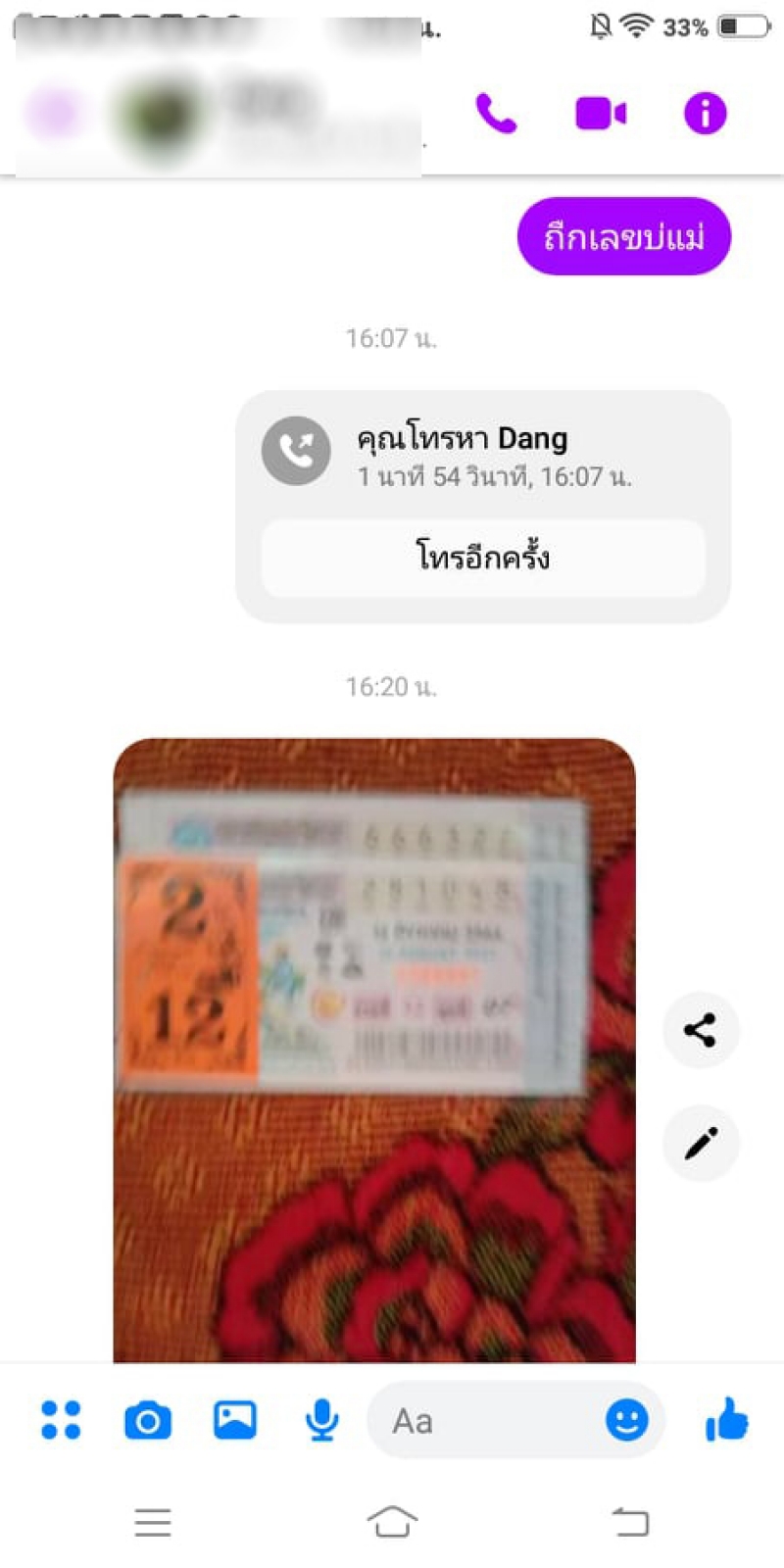Record a voice message
The height and width of the screenshot is (1568, 784).
[x=321, y=1420]
